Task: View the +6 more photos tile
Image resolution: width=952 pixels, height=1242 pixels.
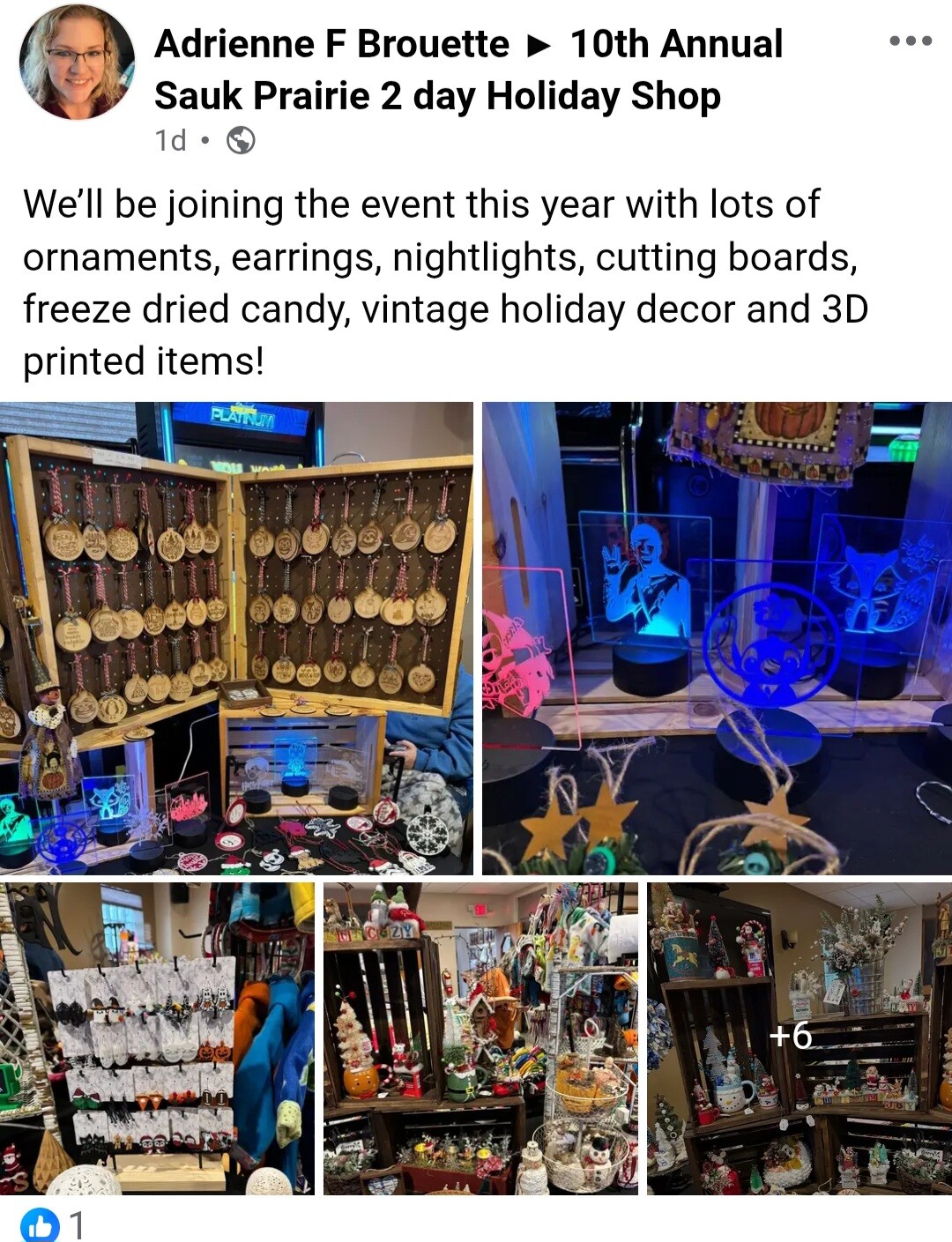Action: 799,1037
